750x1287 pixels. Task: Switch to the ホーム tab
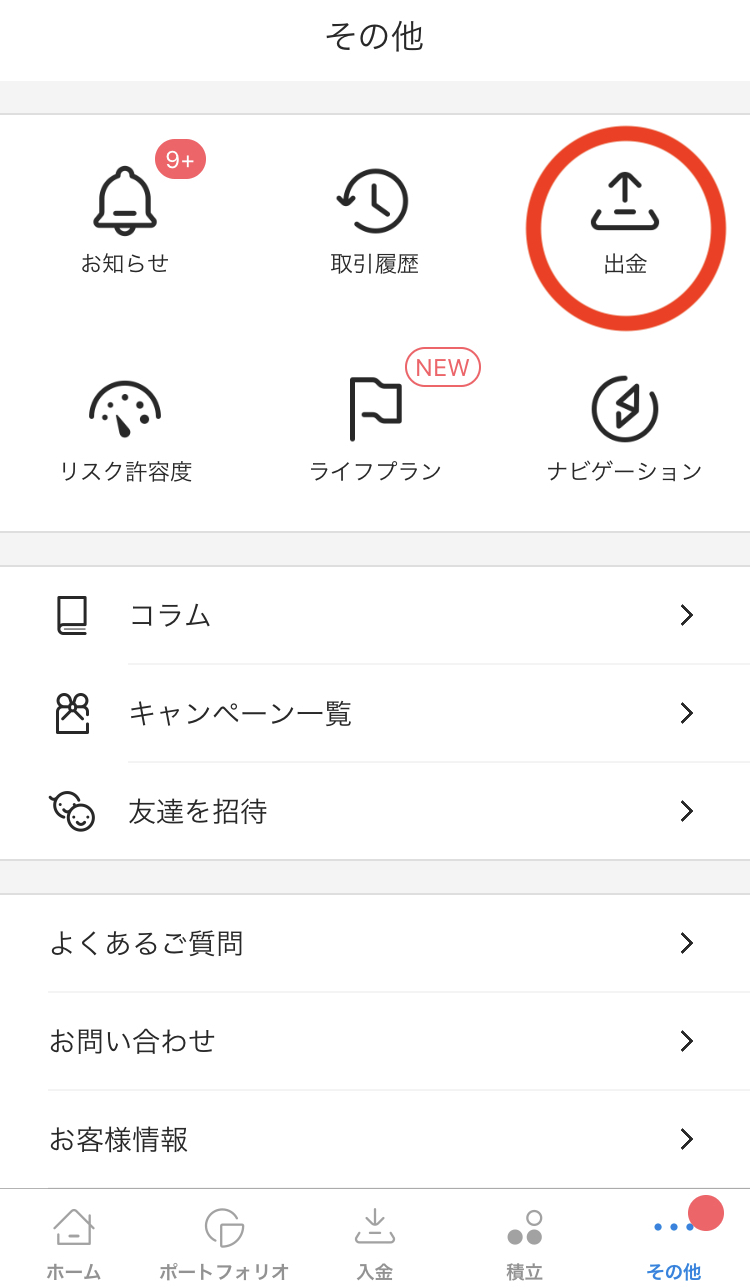(x=74, y=1242)
